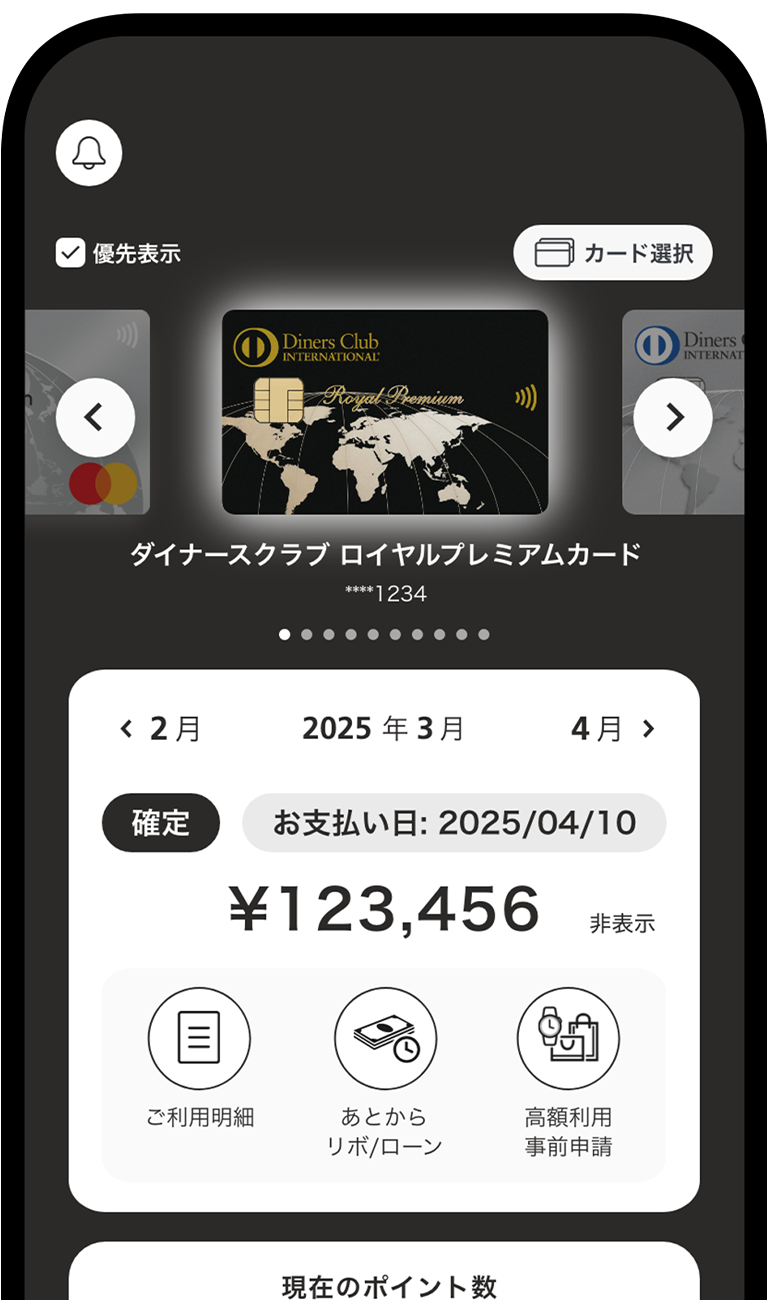Show the previous card with left arrow
This screenshot has width=768, height=1300.
95,417
